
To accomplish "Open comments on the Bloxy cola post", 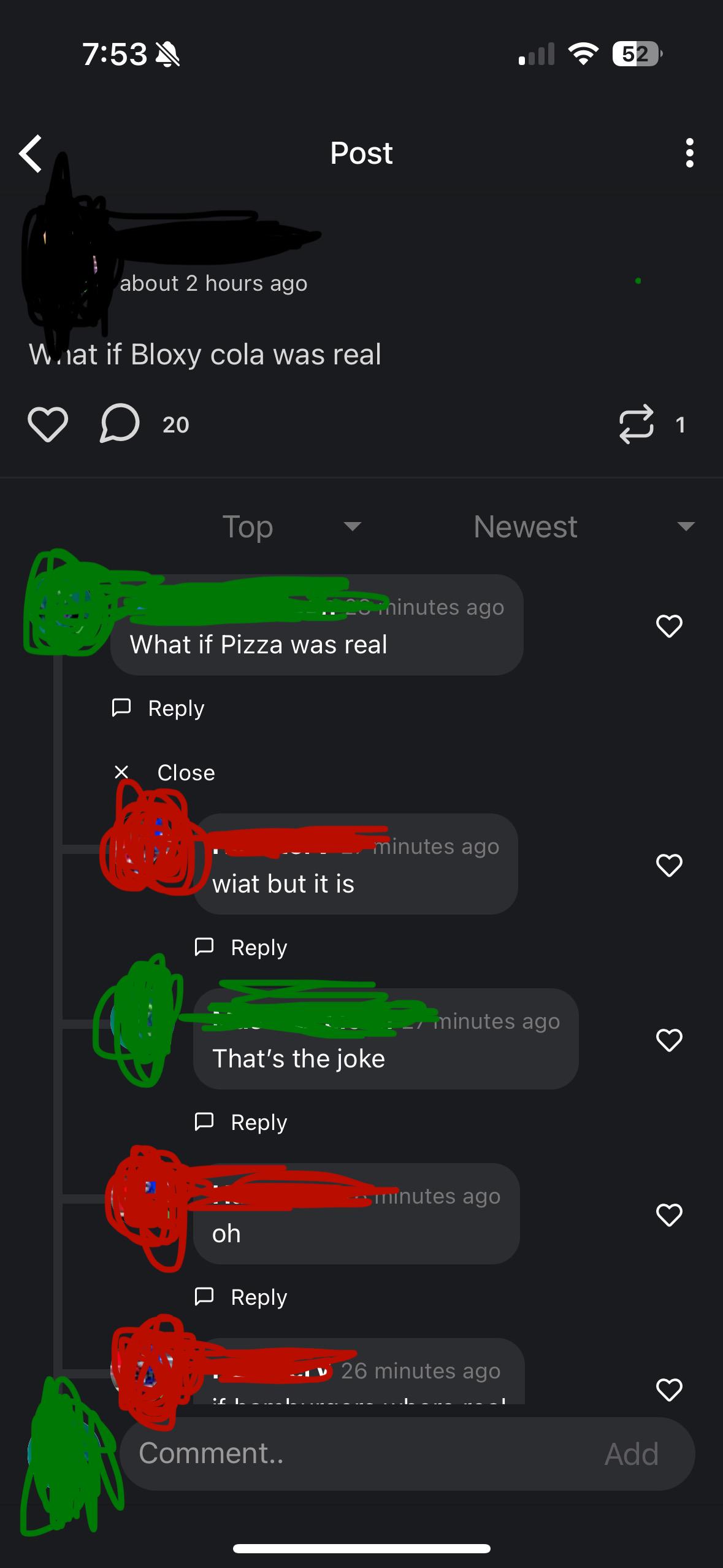I will (x=120, y=423).
